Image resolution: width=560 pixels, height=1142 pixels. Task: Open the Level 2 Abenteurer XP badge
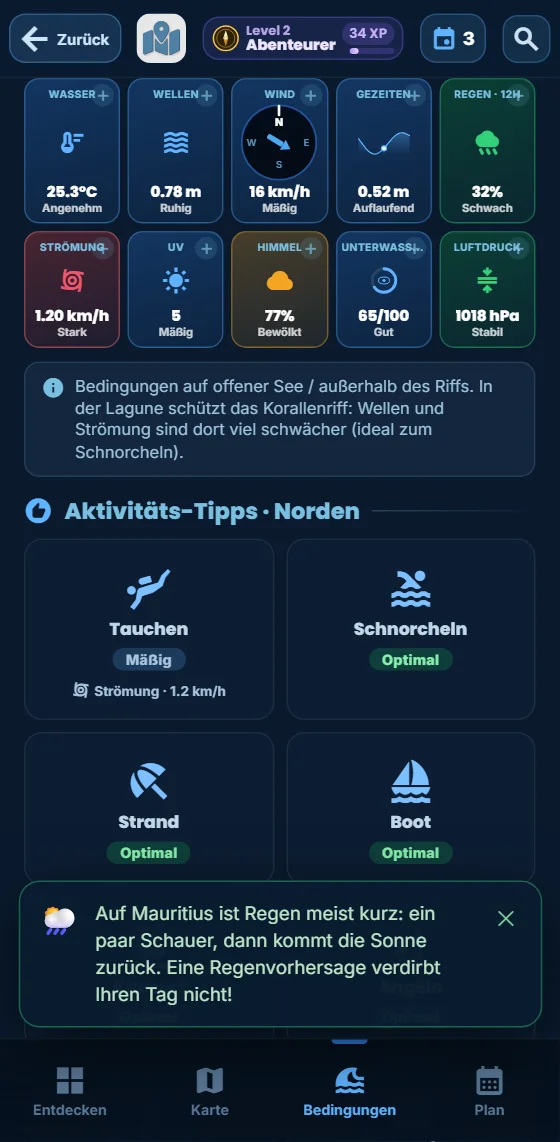point(303,39)
